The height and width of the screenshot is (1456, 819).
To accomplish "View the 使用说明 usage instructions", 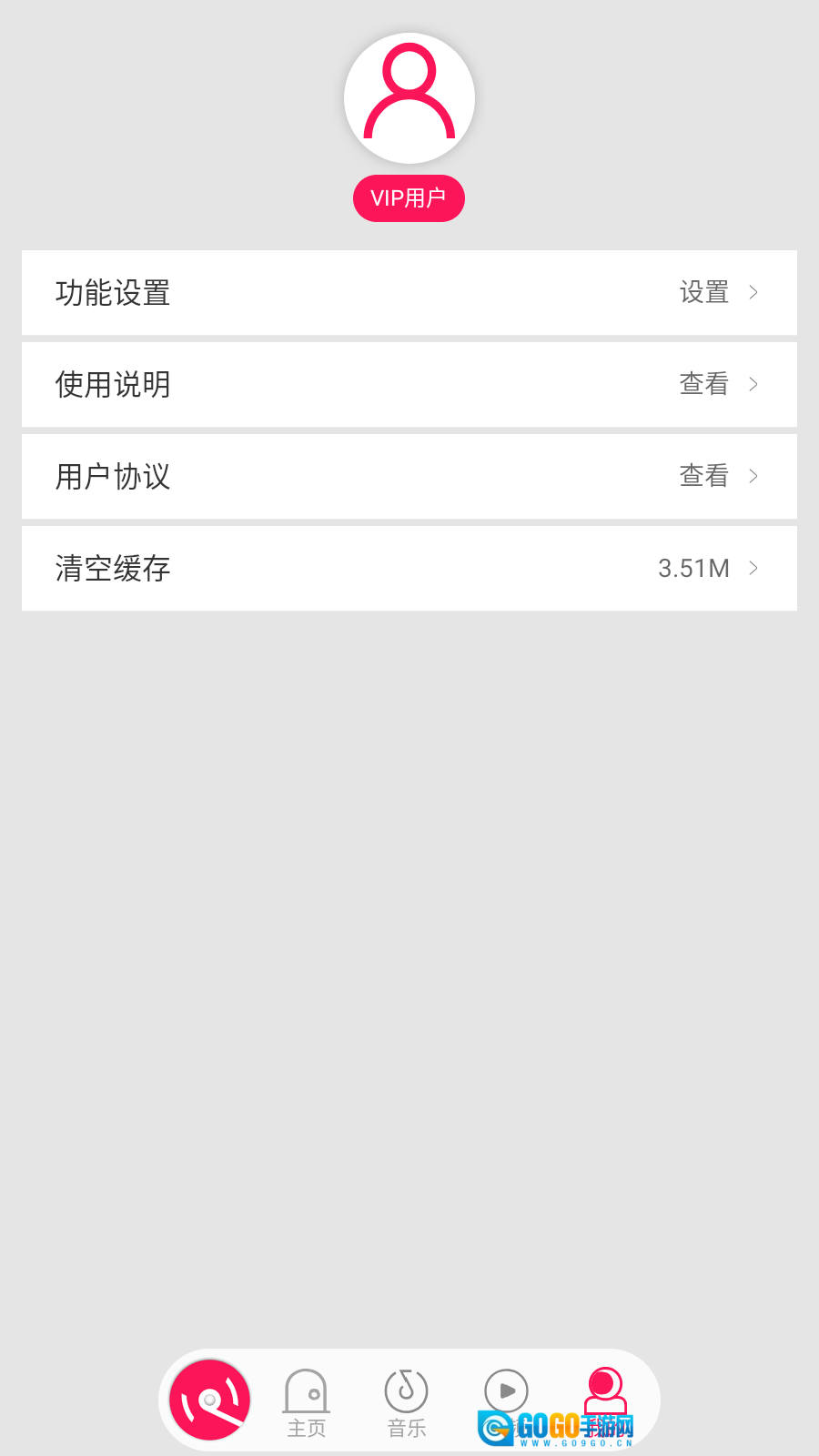I will pos(409,385).
